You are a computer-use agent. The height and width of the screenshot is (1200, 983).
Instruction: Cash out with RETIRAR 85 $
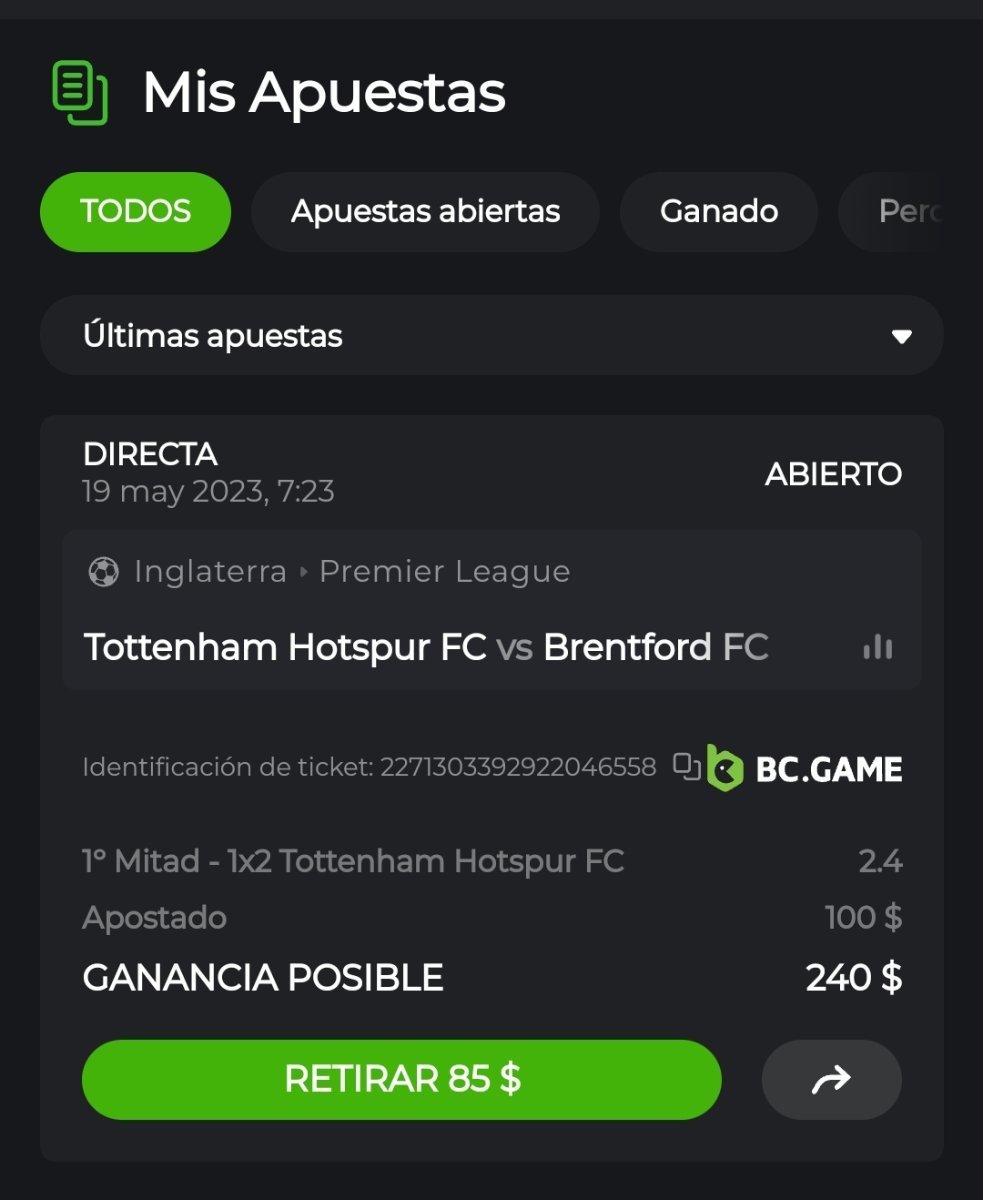401,1079
